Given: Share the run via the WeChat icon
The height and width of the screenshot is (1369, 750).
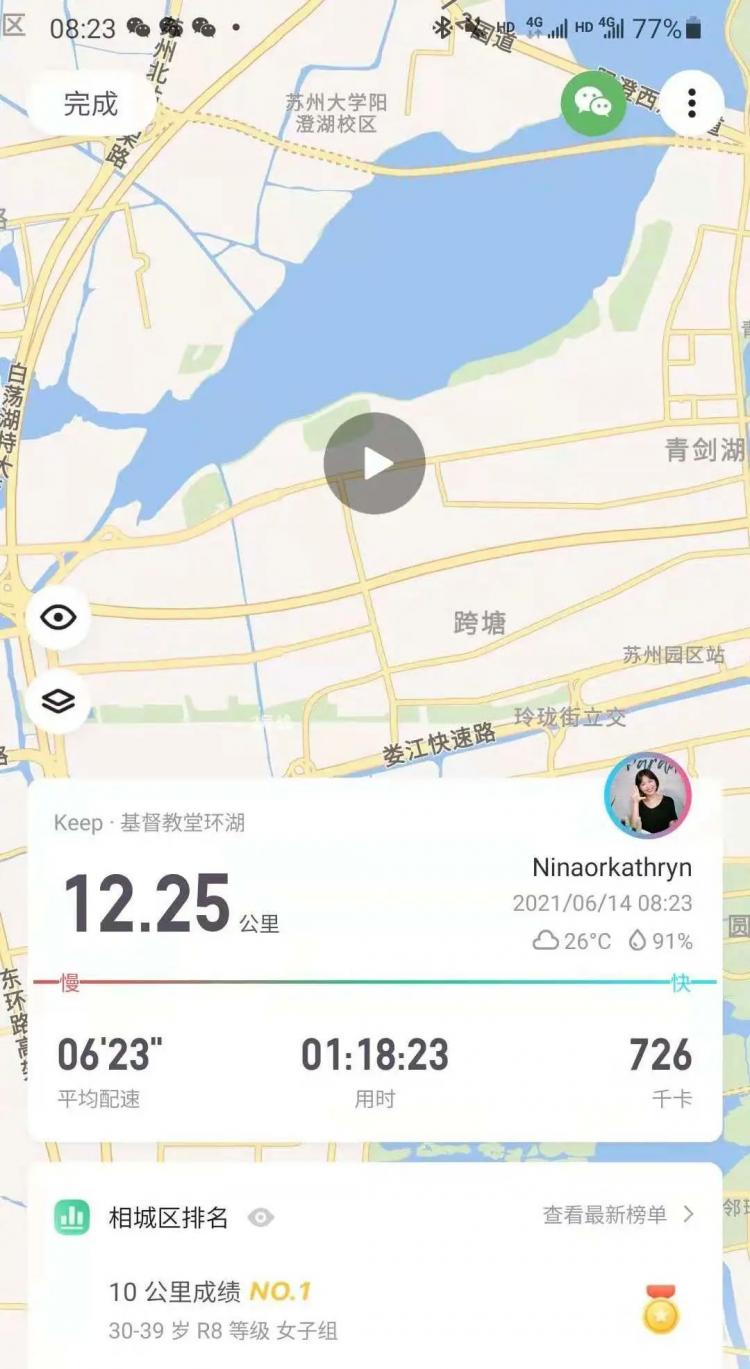Looking at the screenshot, I should click(x=593, y=103).
